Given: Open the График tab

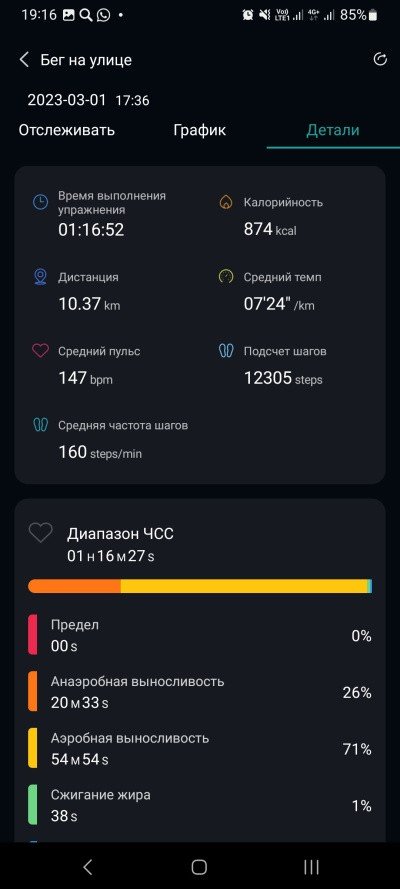Looking at the screenshot, I should tap(199, 130).
